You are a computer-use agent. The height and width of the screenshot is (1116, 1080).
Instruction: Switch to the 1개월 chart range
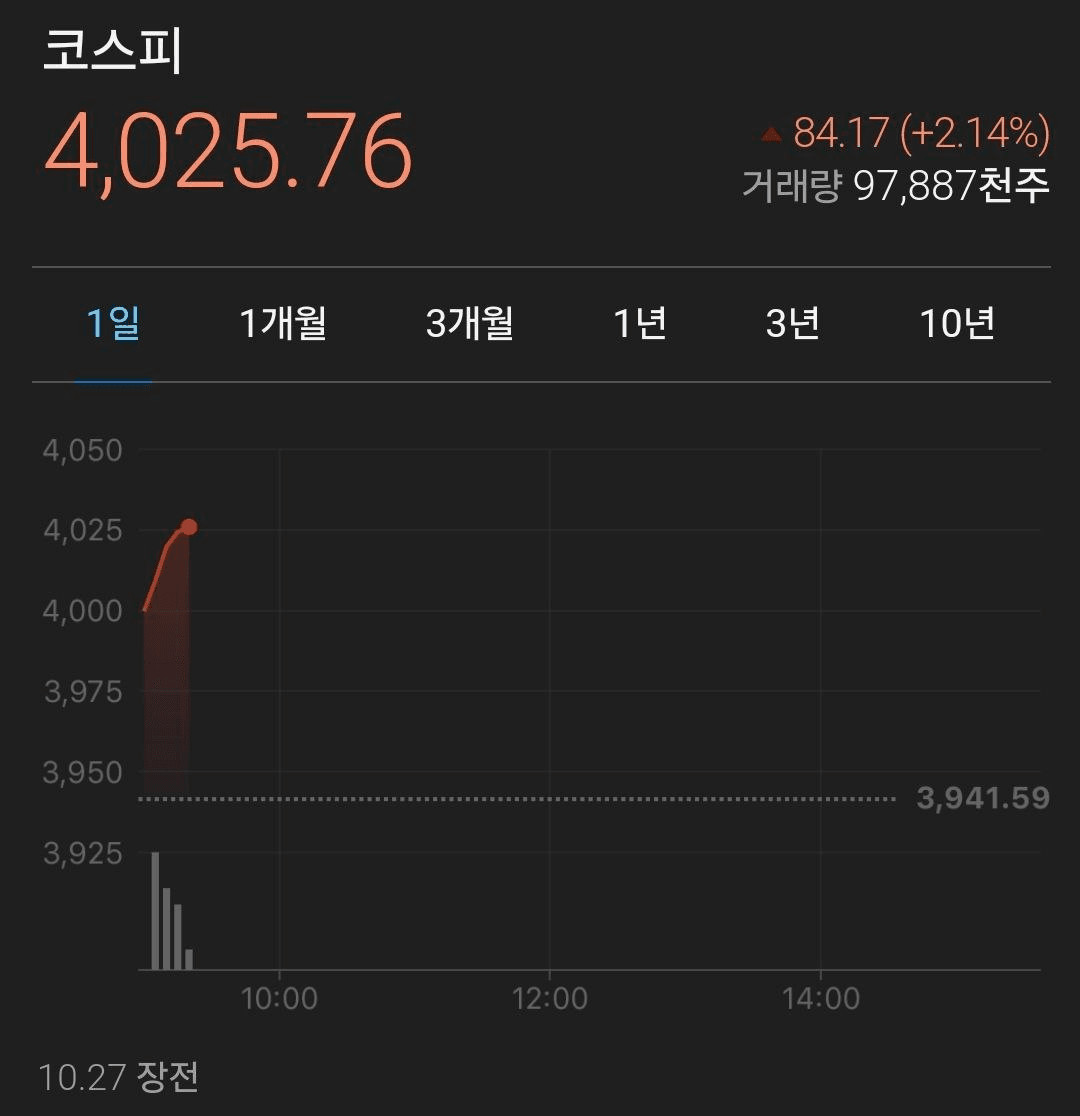click(283, 324)
